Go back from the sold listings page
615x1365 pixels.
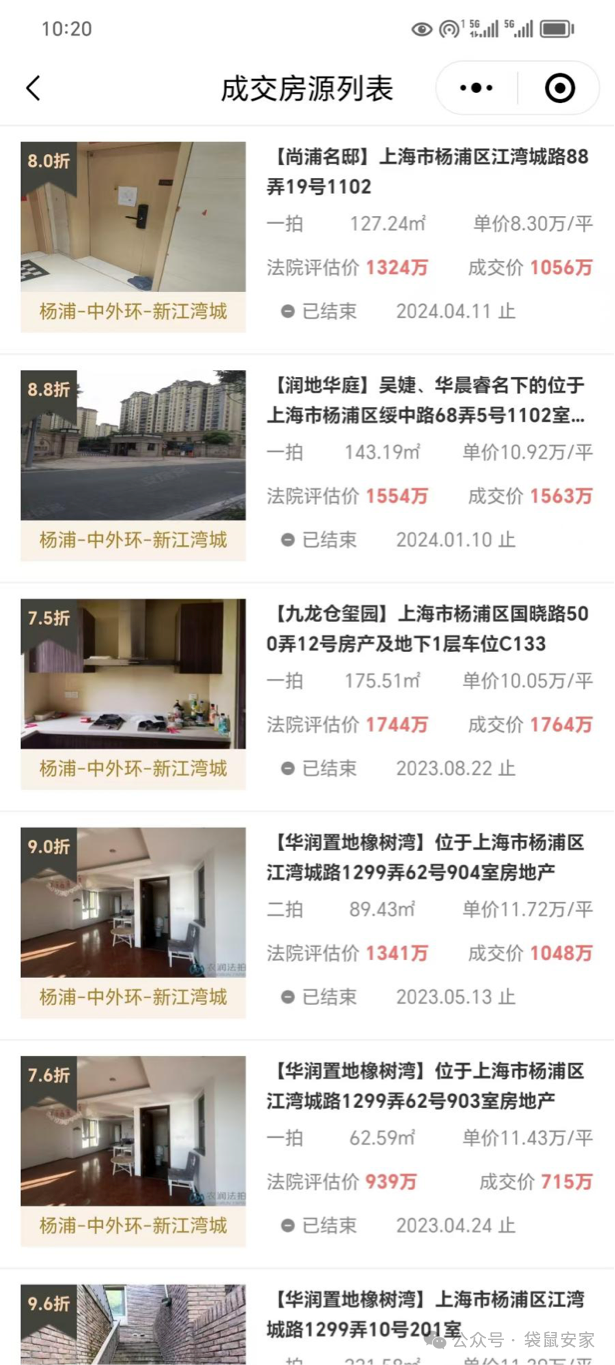[33, 88]
